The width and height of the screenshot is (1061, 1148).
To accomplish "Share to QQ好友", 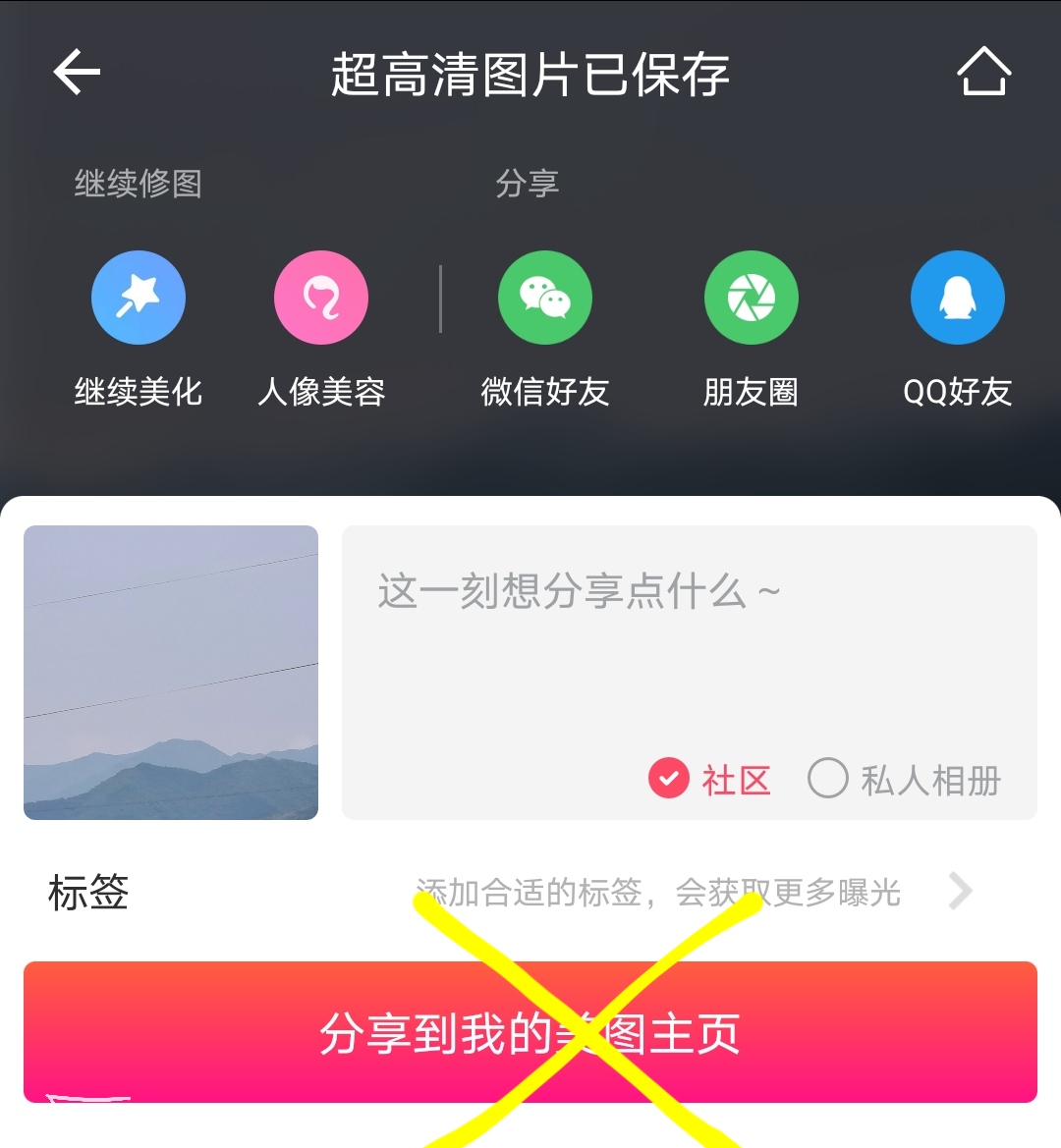I will point(958,297).
